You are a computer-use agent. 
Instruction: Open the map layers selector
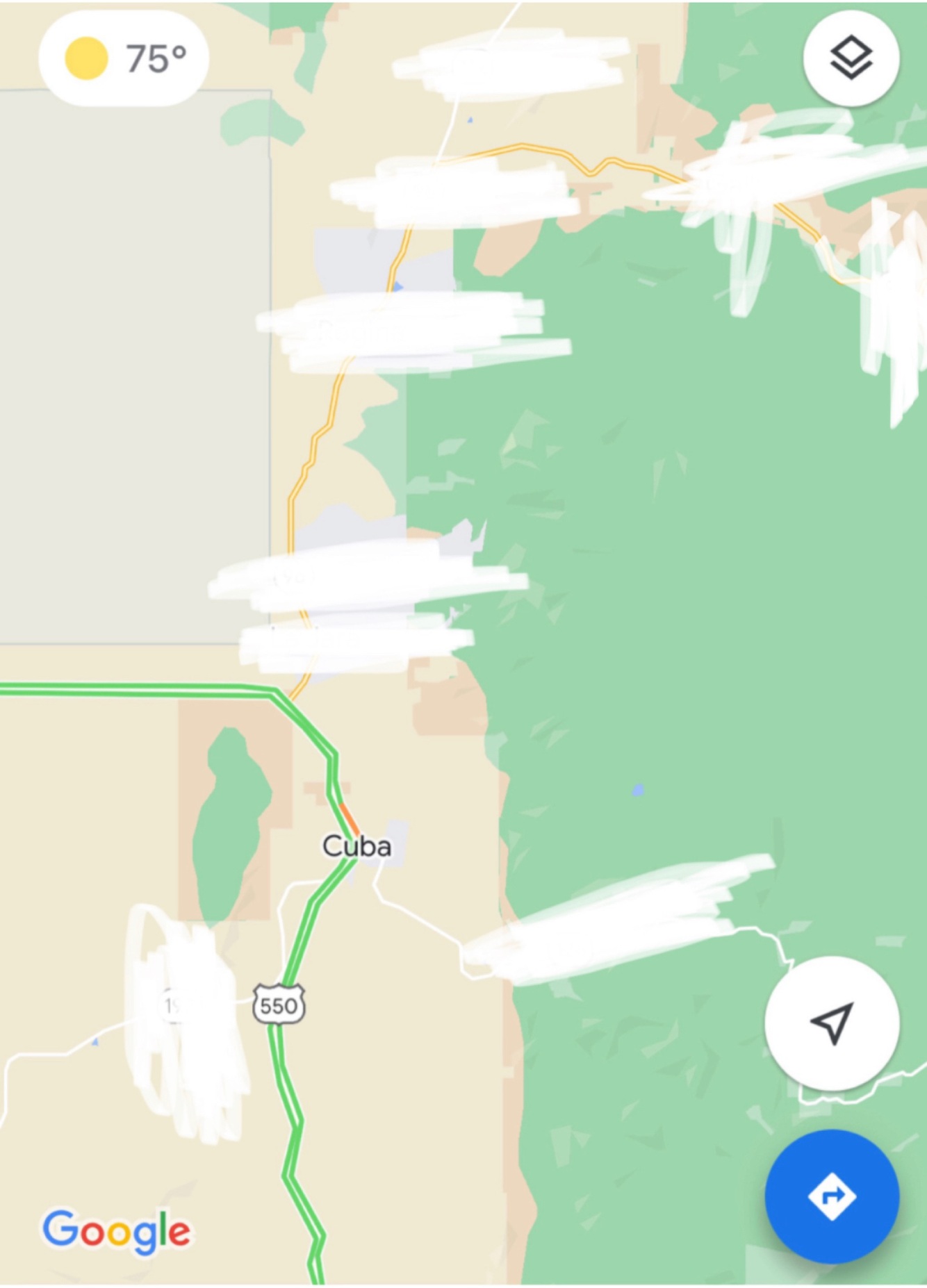tap(851, 58)
